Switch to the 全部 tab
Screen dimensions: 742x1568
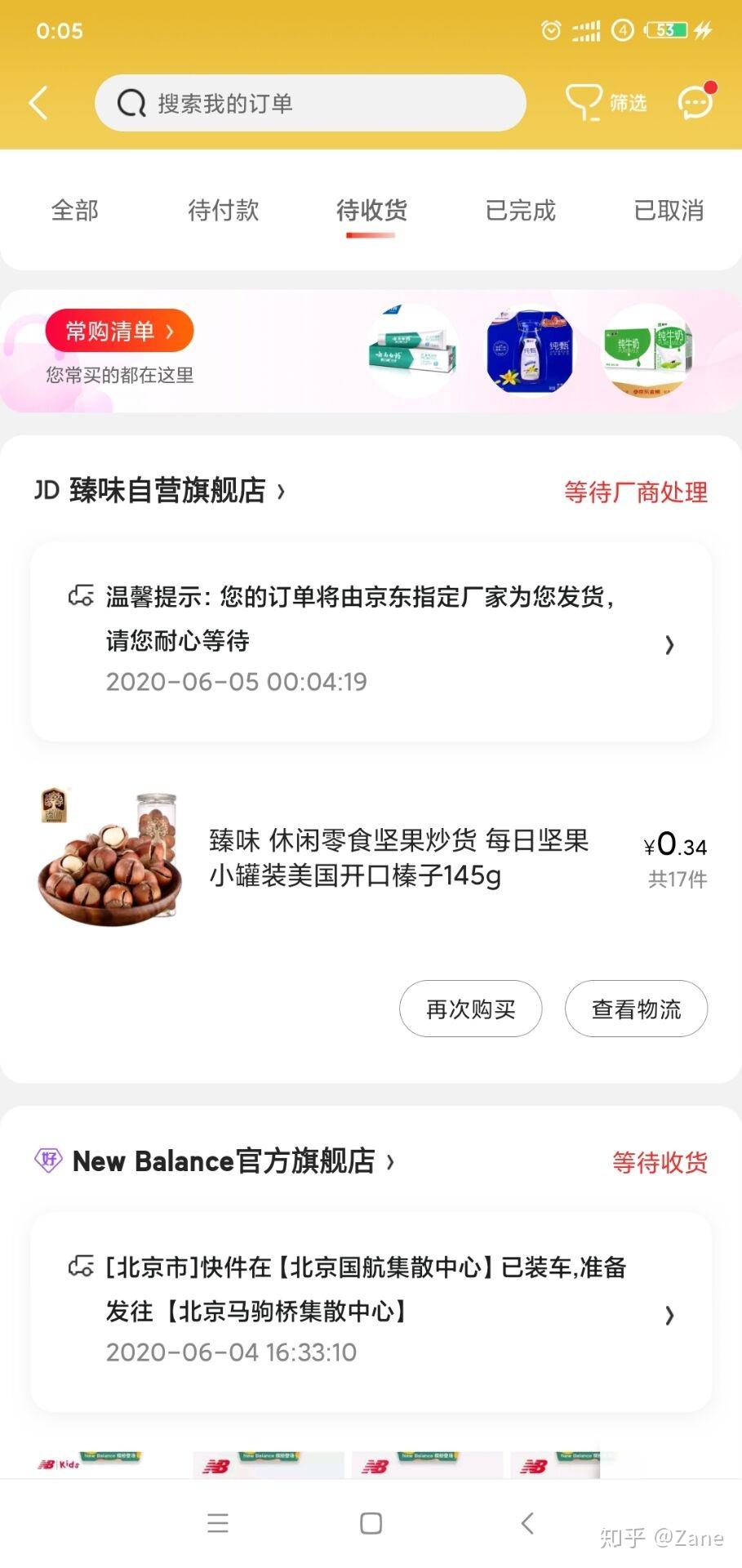[x=74, y=211]
